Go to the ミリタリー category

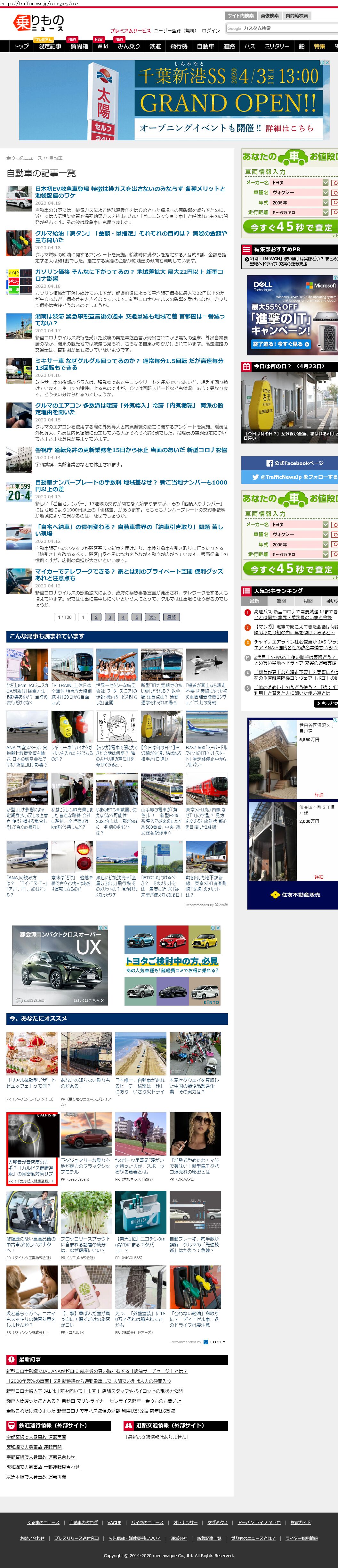pos(277,46)
